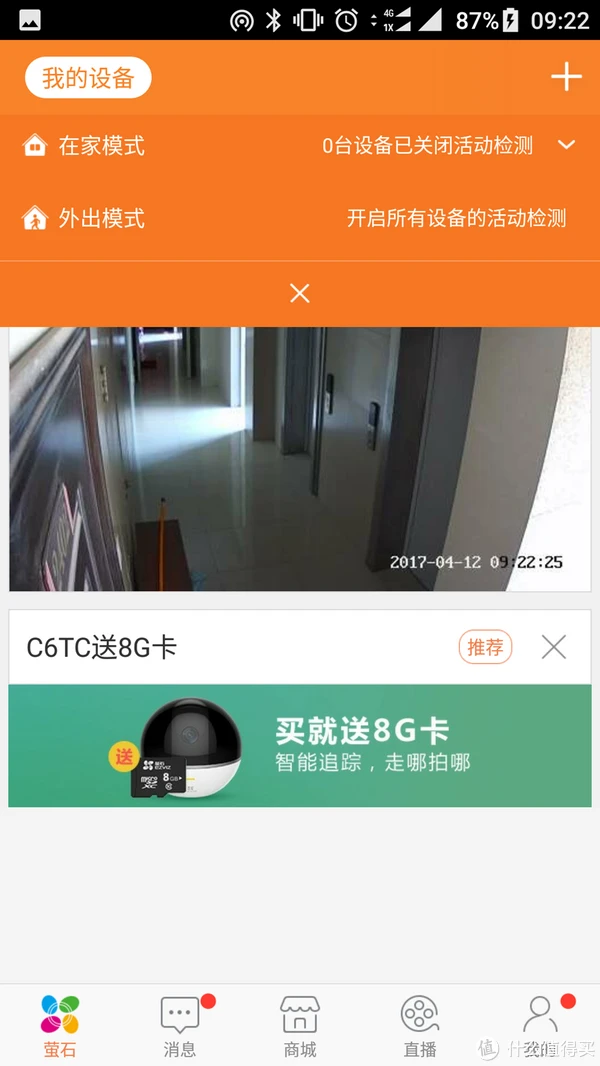Open the profile tab at bottom right
The image size is (600, 1066).
pos(540,1025)
